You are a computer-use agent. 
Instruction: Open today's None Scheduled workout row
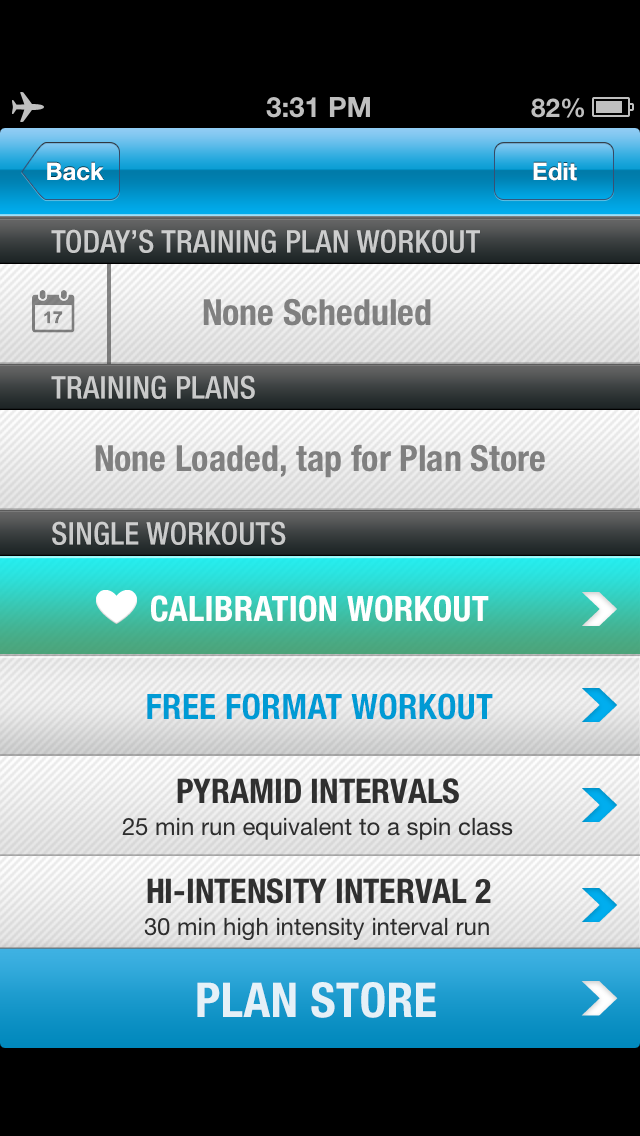(x=320, y=314)
